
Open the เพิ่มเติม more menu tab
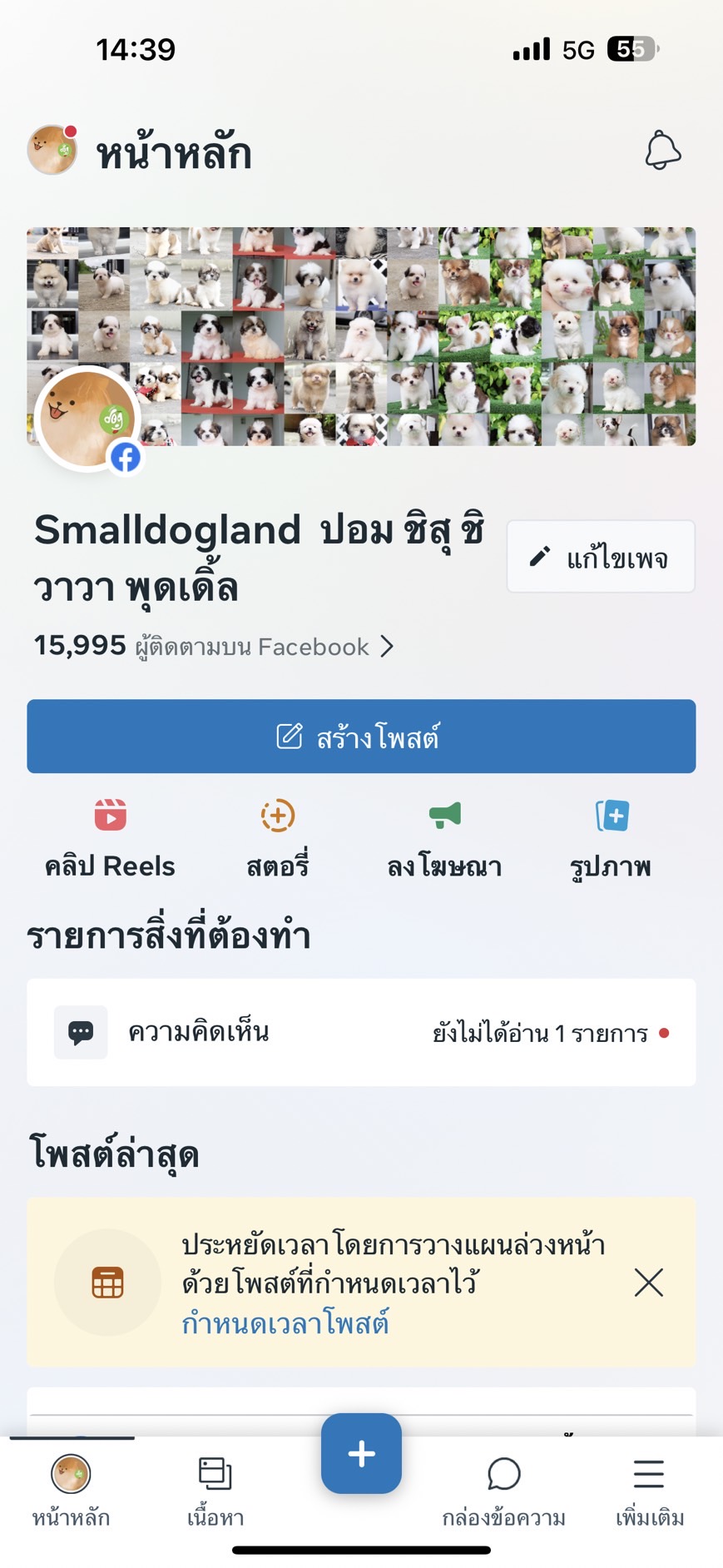pyautogui.click(x=649, y=1490)
